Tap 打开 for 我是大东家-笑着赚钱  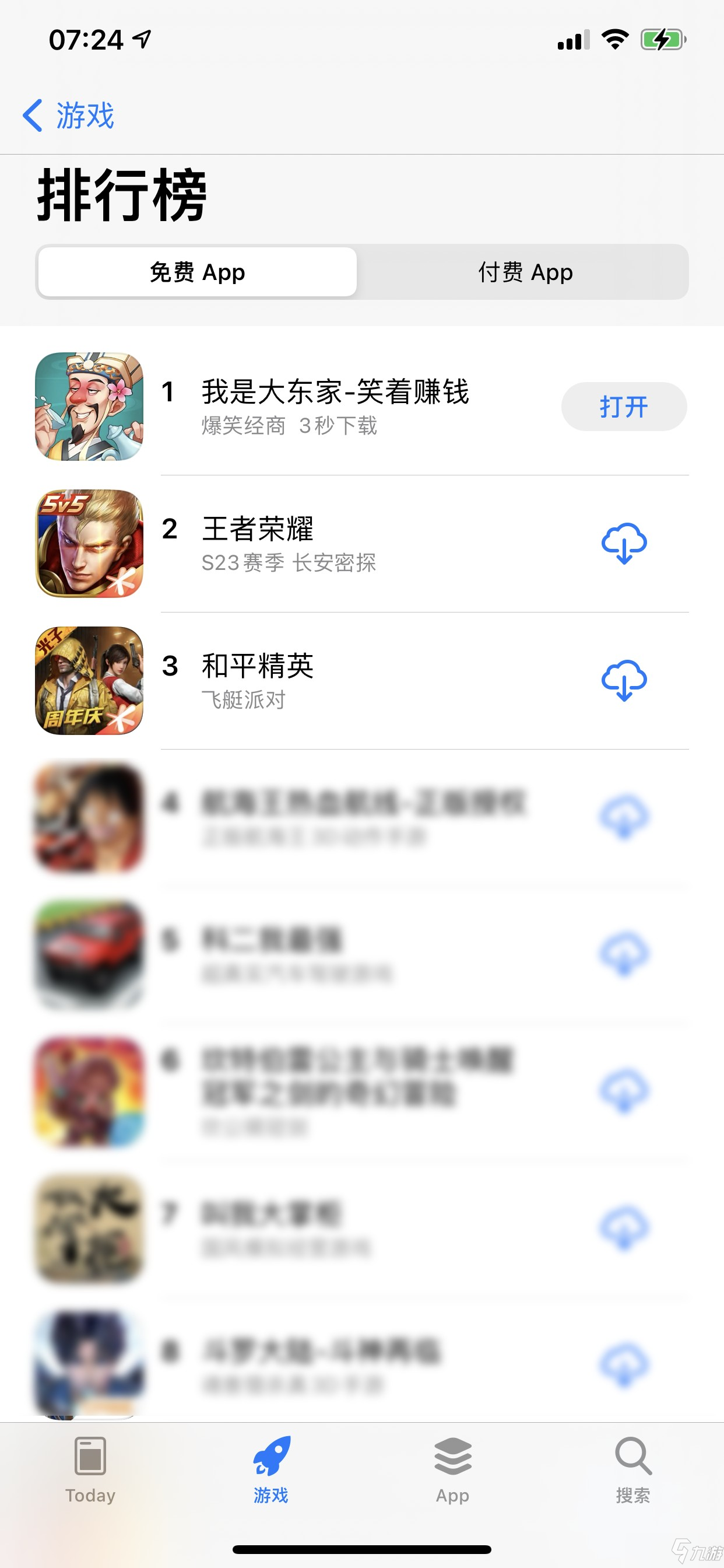624,407
